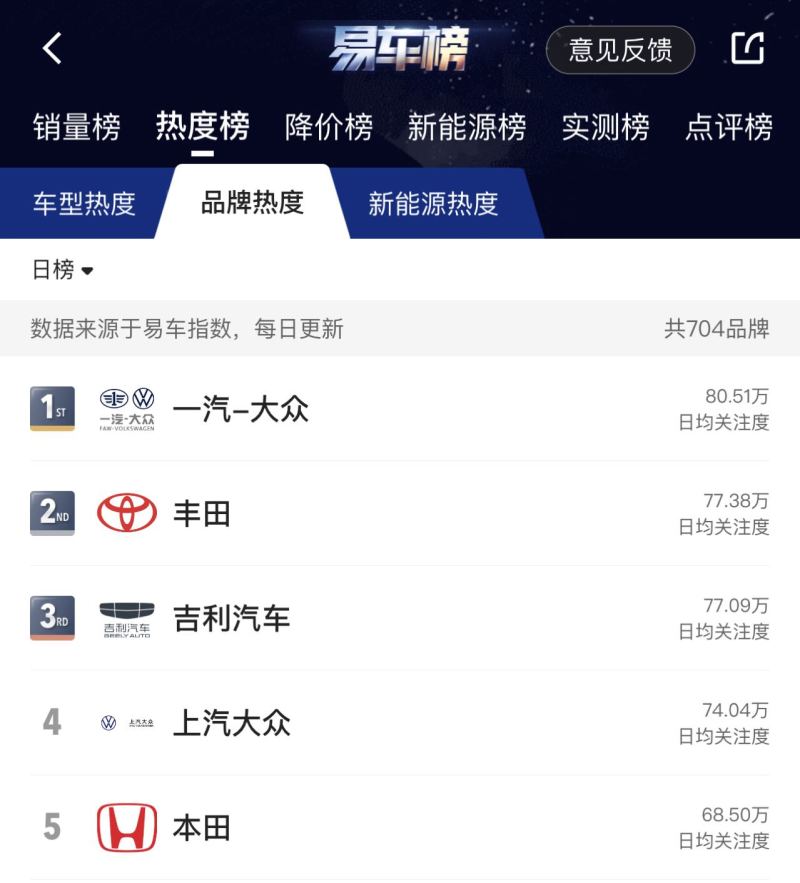Go back using the top-left arrow
Viewport: 800px width, 883px height.
(x=52, y=48)
